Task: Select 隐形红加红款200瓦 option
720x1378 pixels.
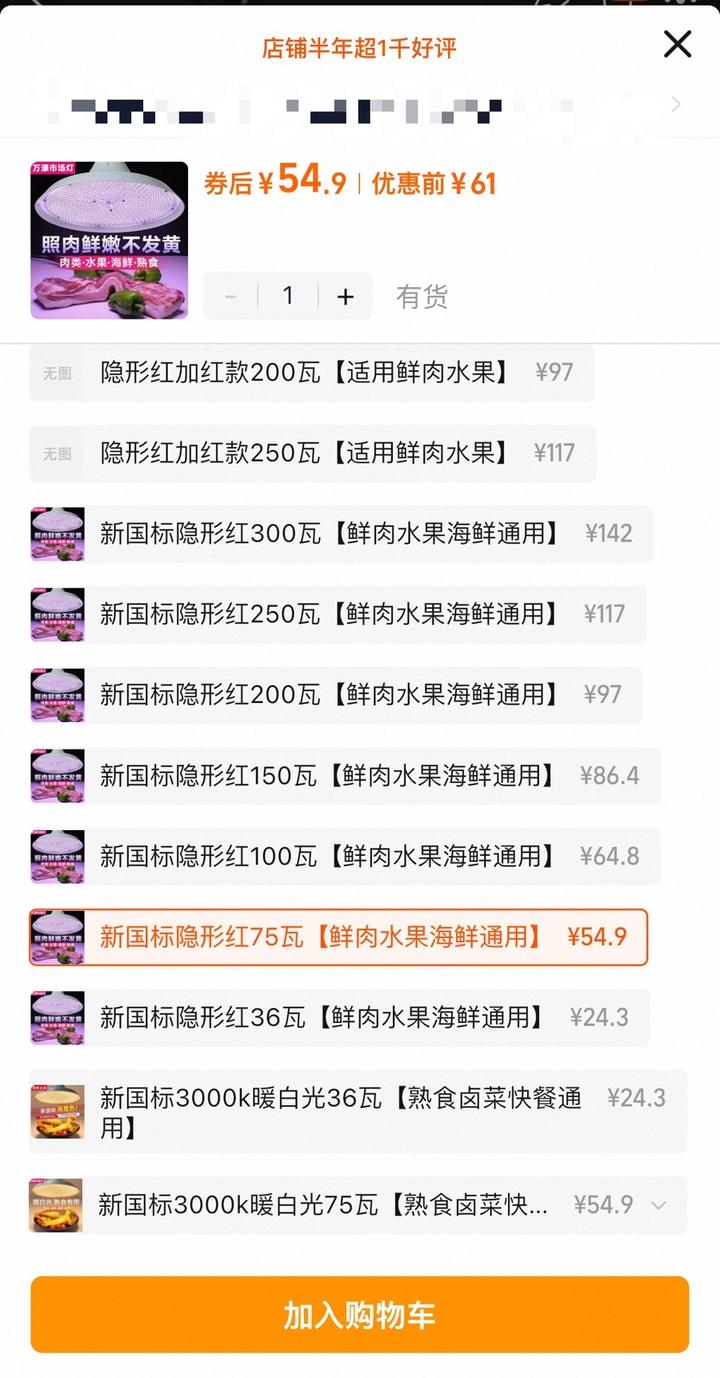Action: click(311, 373)
